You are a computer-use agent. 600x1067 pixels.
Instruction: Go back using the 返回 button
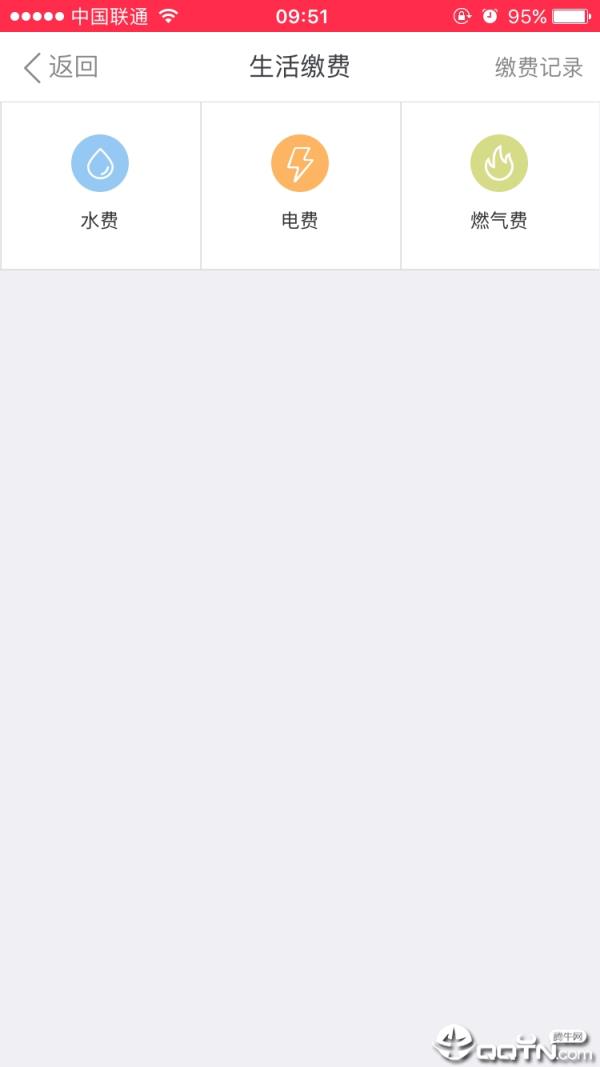click(60, 67)
